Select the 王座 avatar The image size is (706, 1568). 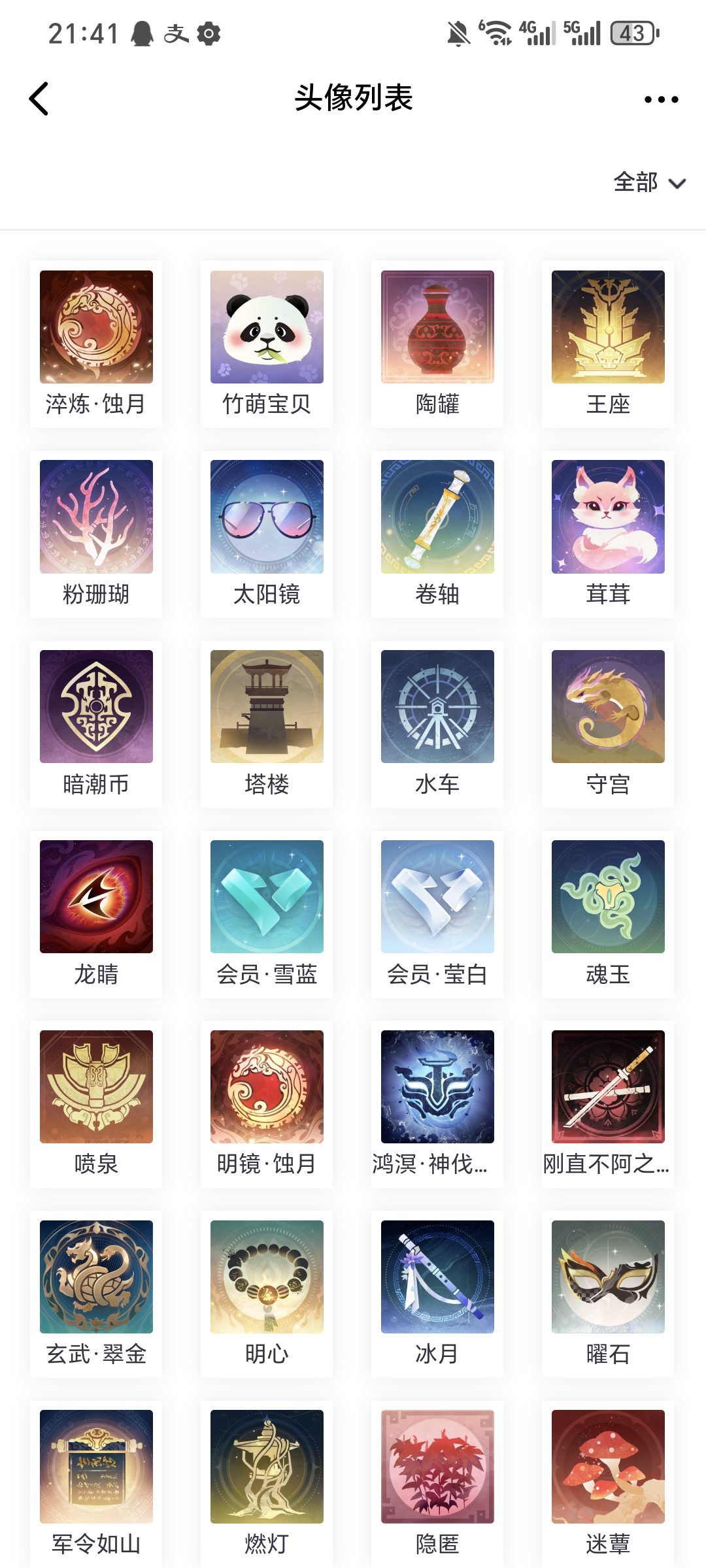click(608, 327)
